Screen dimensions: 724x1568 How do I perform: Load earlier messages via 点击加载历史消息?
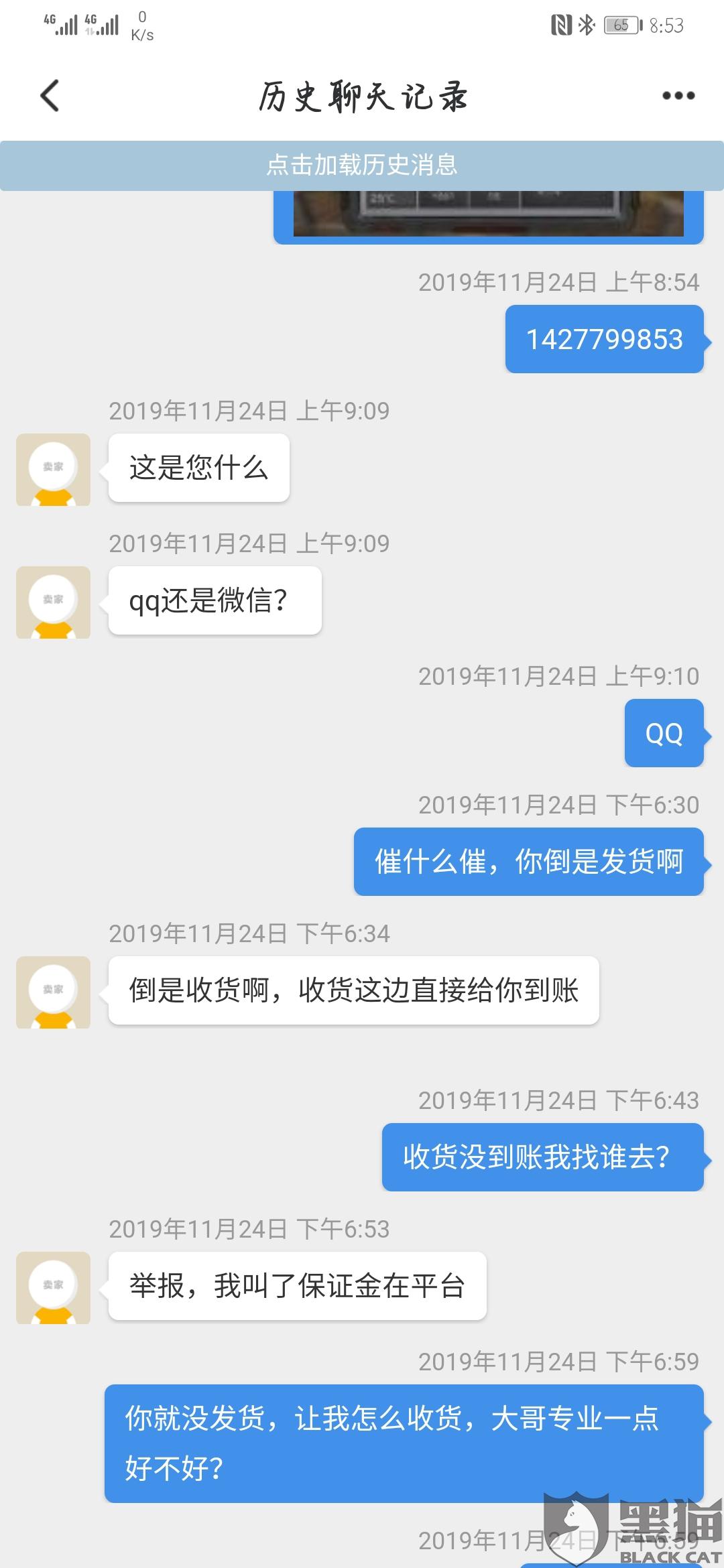(362, 166)
